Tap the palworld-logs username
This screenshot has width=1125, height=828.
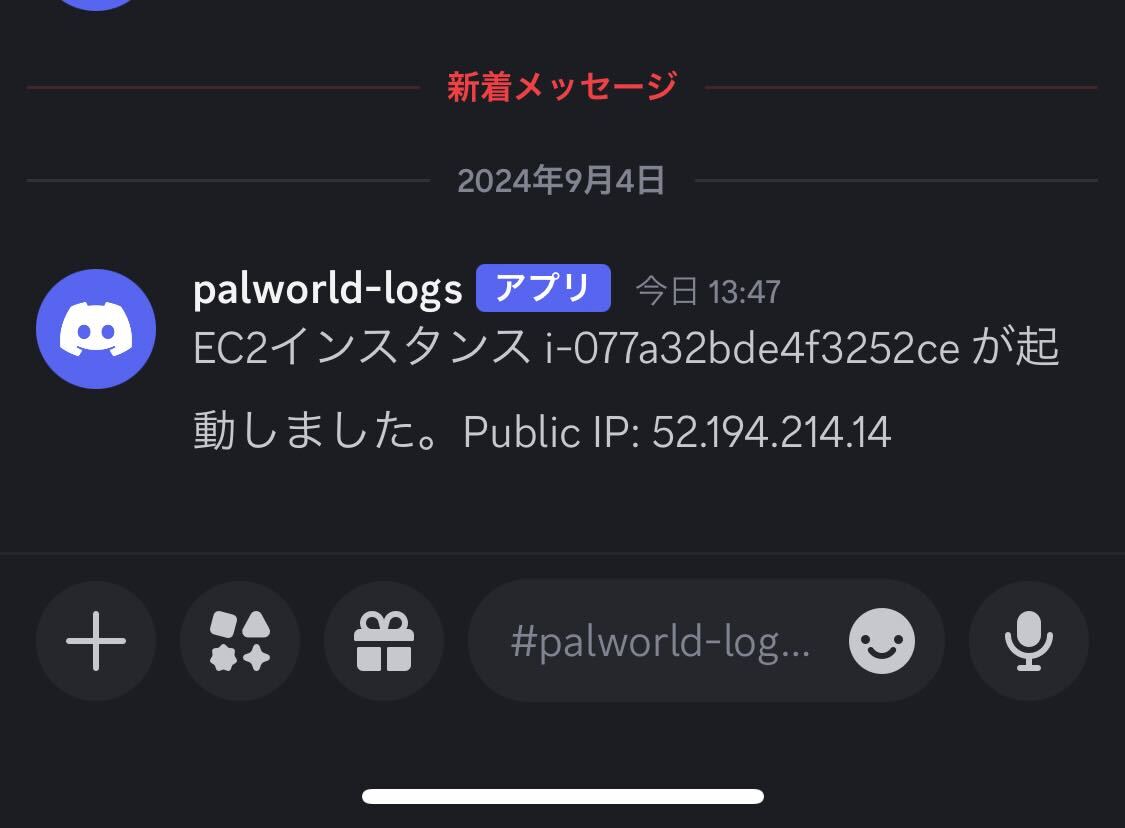pyautogui.click(x=327, y=289)
